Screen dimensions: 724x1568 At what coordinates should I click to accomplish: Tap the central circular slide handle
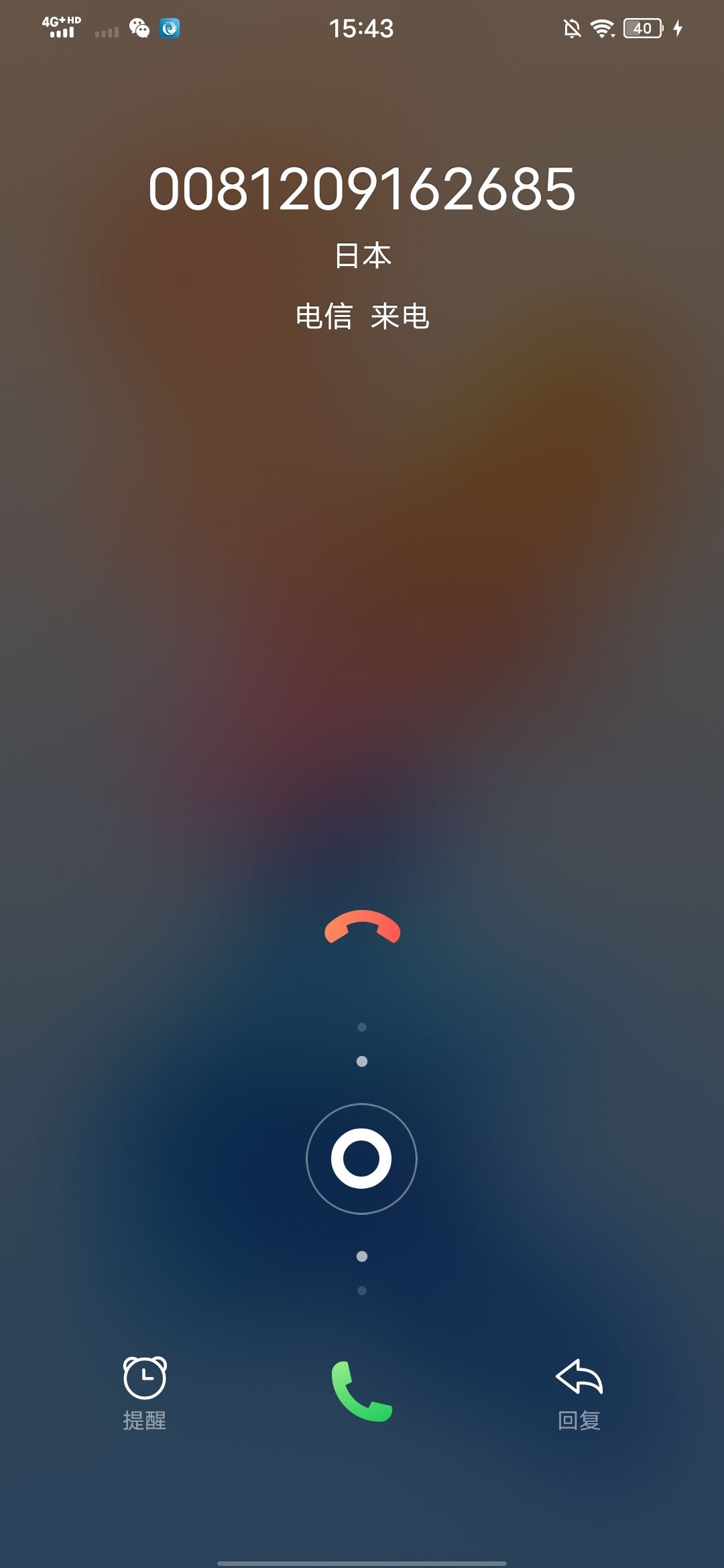(361, 1159)
